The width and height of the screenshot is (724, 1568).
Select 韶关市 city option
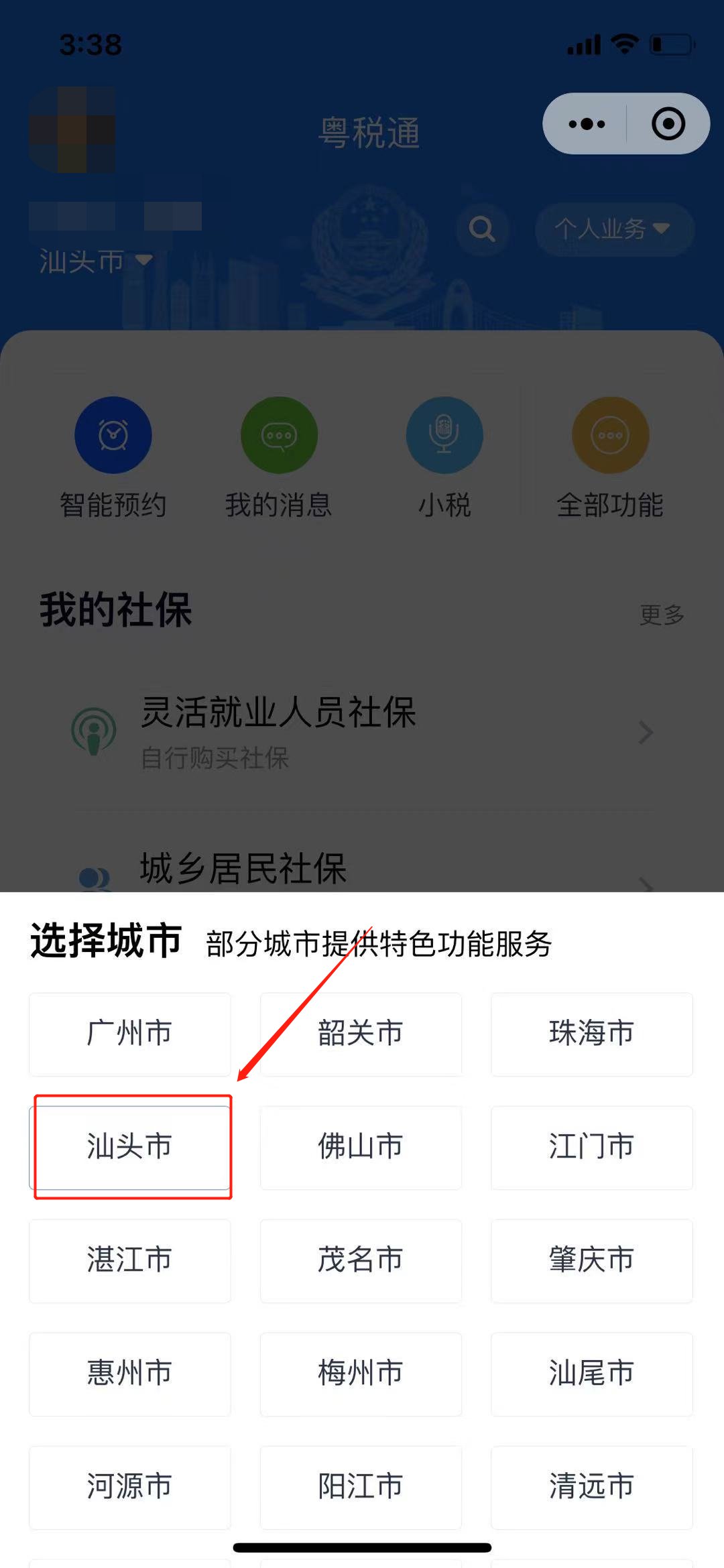pos(361,1034)
